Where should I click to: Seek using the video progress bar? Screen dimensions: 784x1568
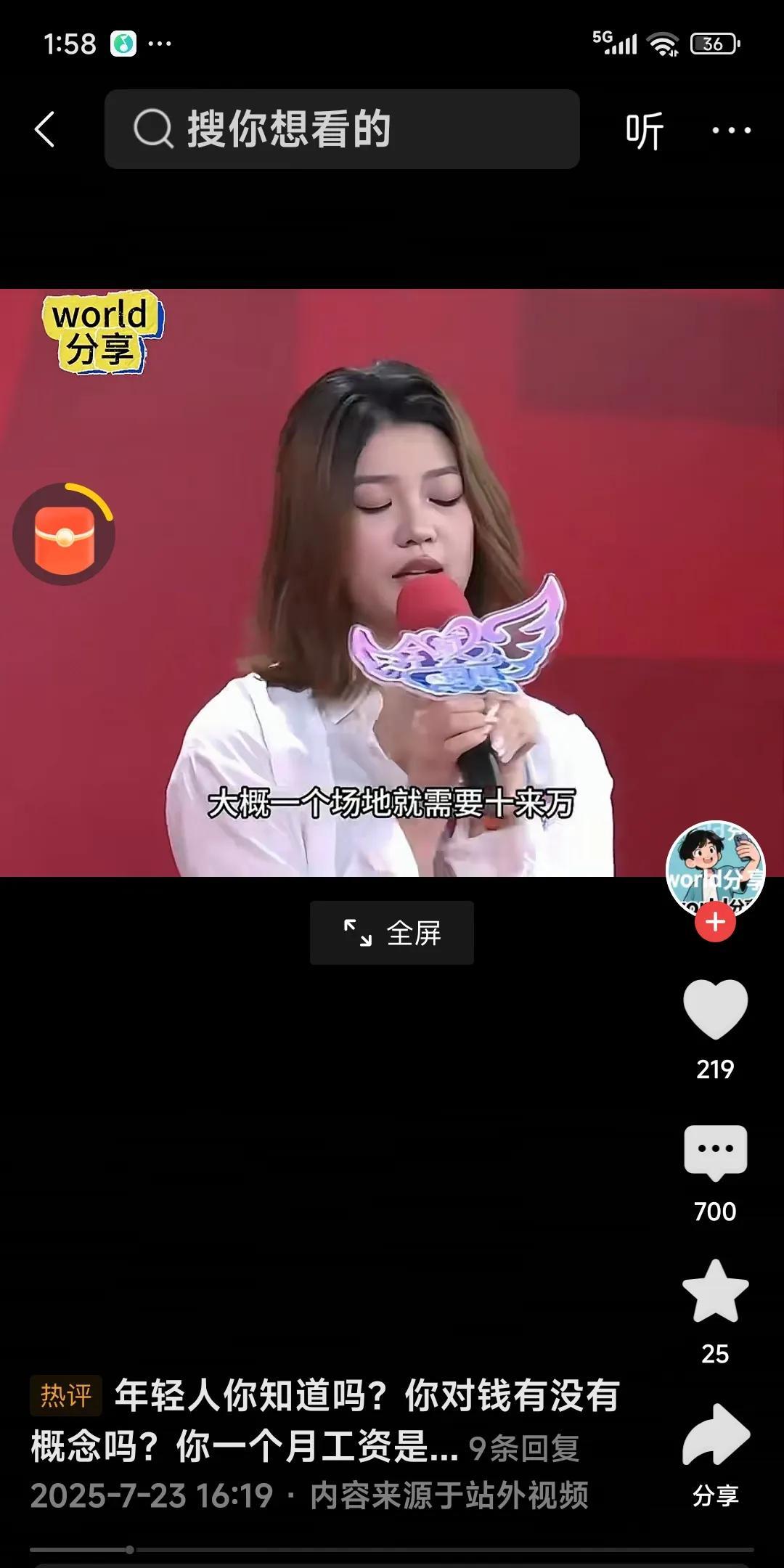[392, 1550]
